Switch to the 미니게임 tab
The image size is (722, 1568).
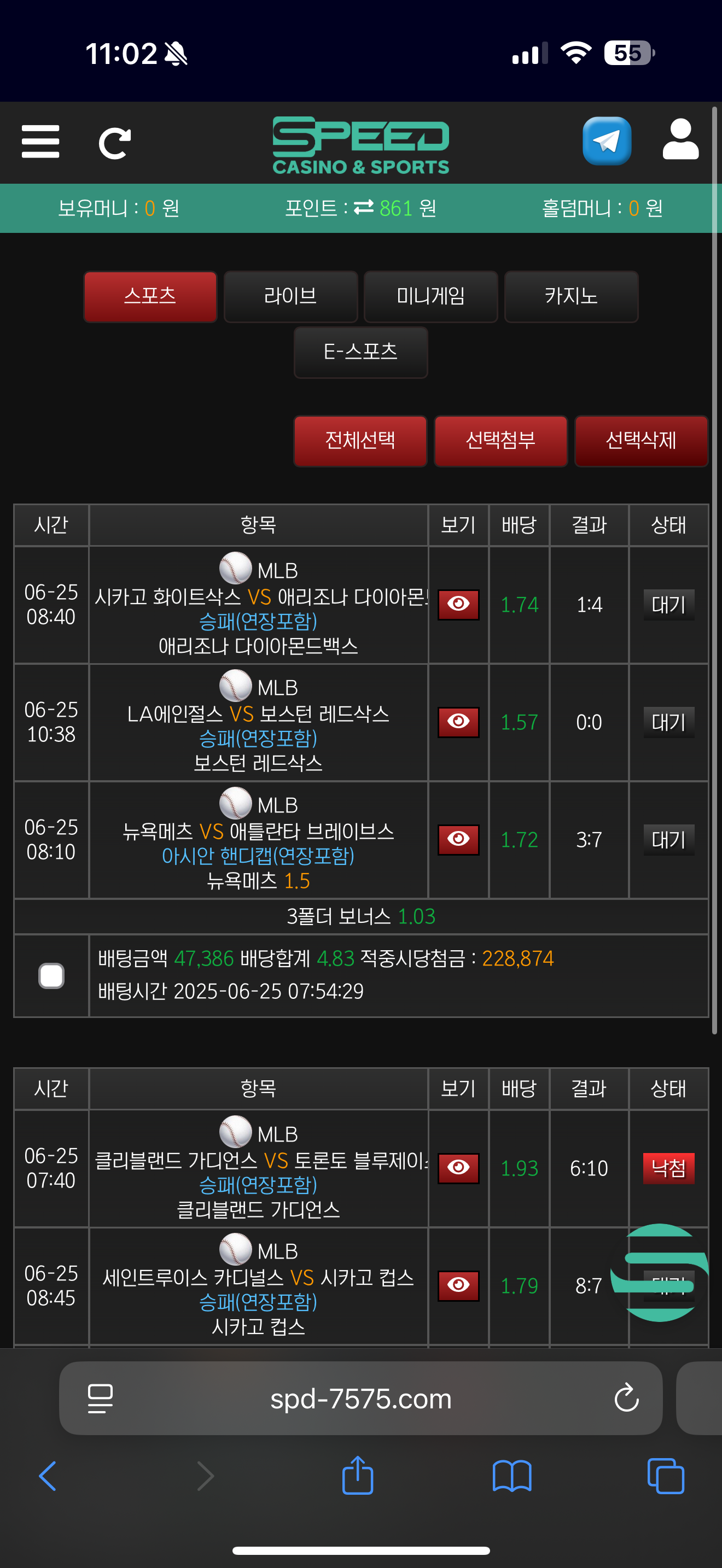pyautogui.click(x=430, y=296)
